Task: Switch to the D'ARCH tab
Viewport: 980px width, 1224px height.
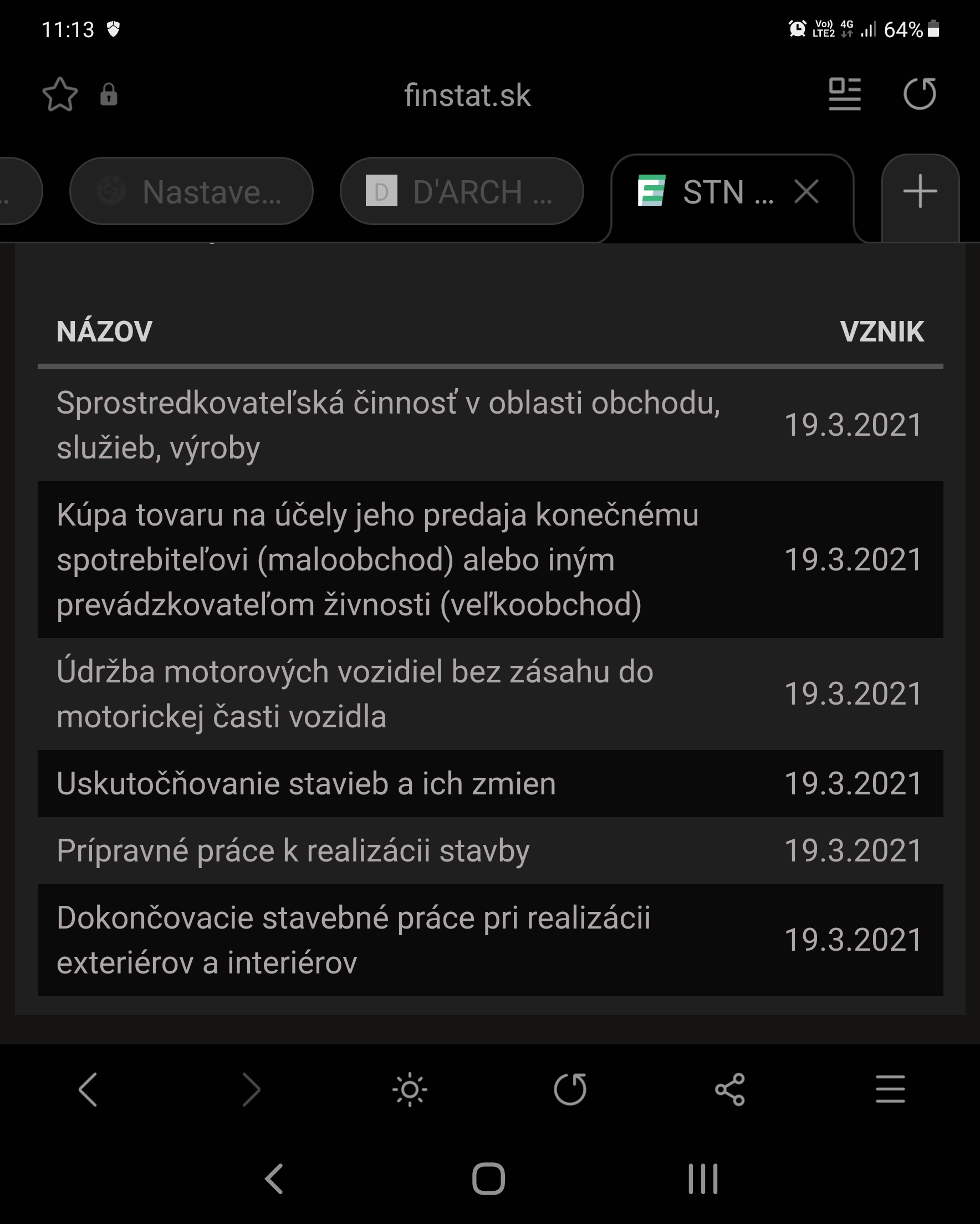Action: coord(461,191)
